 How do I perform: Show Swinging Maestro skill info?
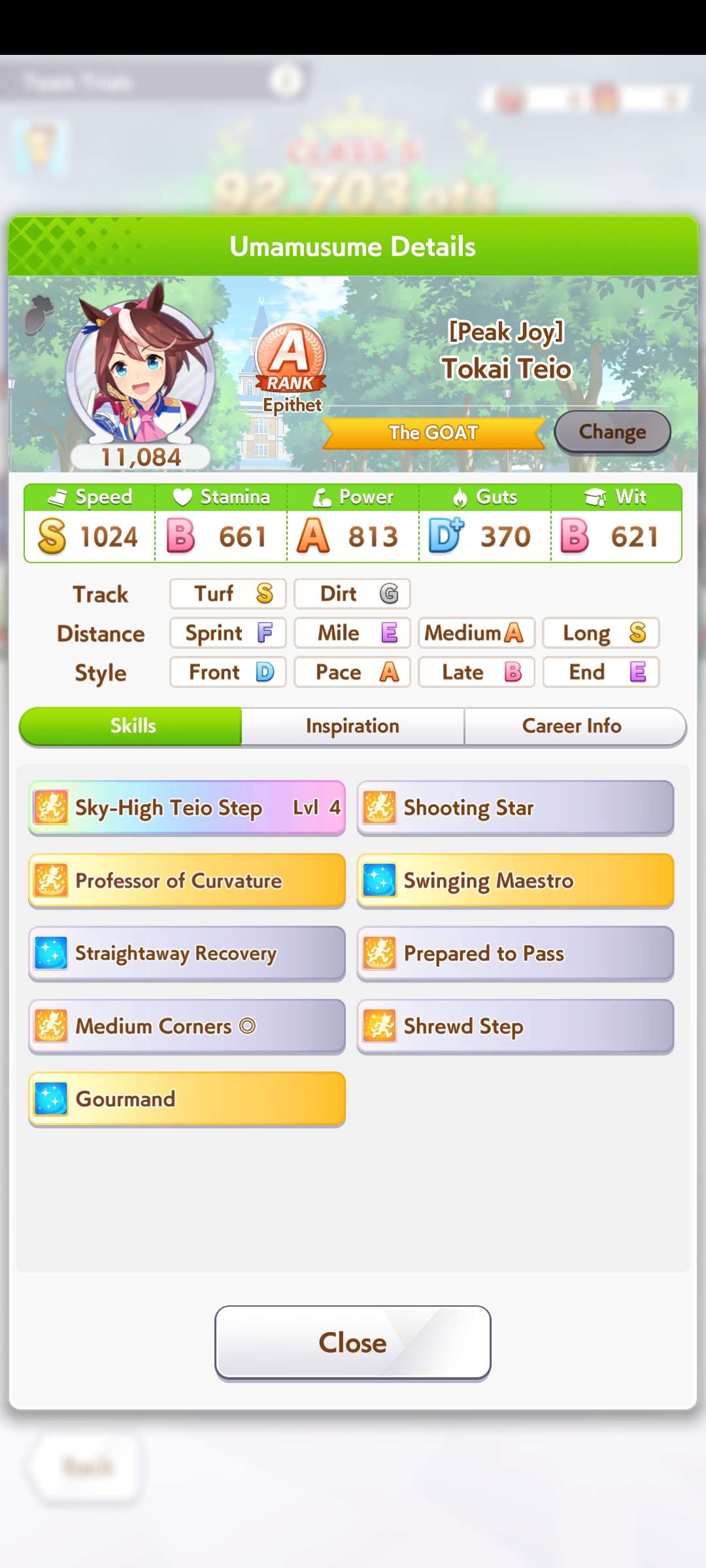pyautogui.click(x=515, y=881)
